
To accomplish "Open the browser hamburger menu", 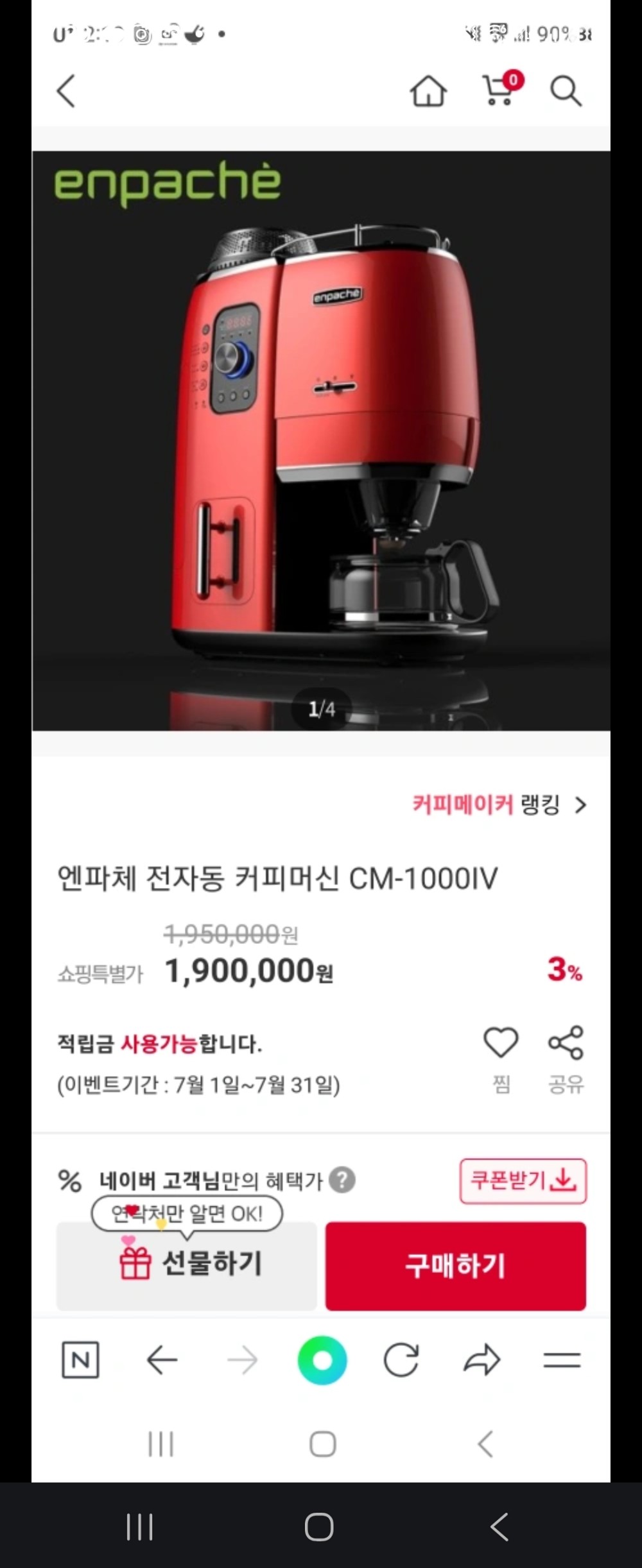I will pos(562,1360).
